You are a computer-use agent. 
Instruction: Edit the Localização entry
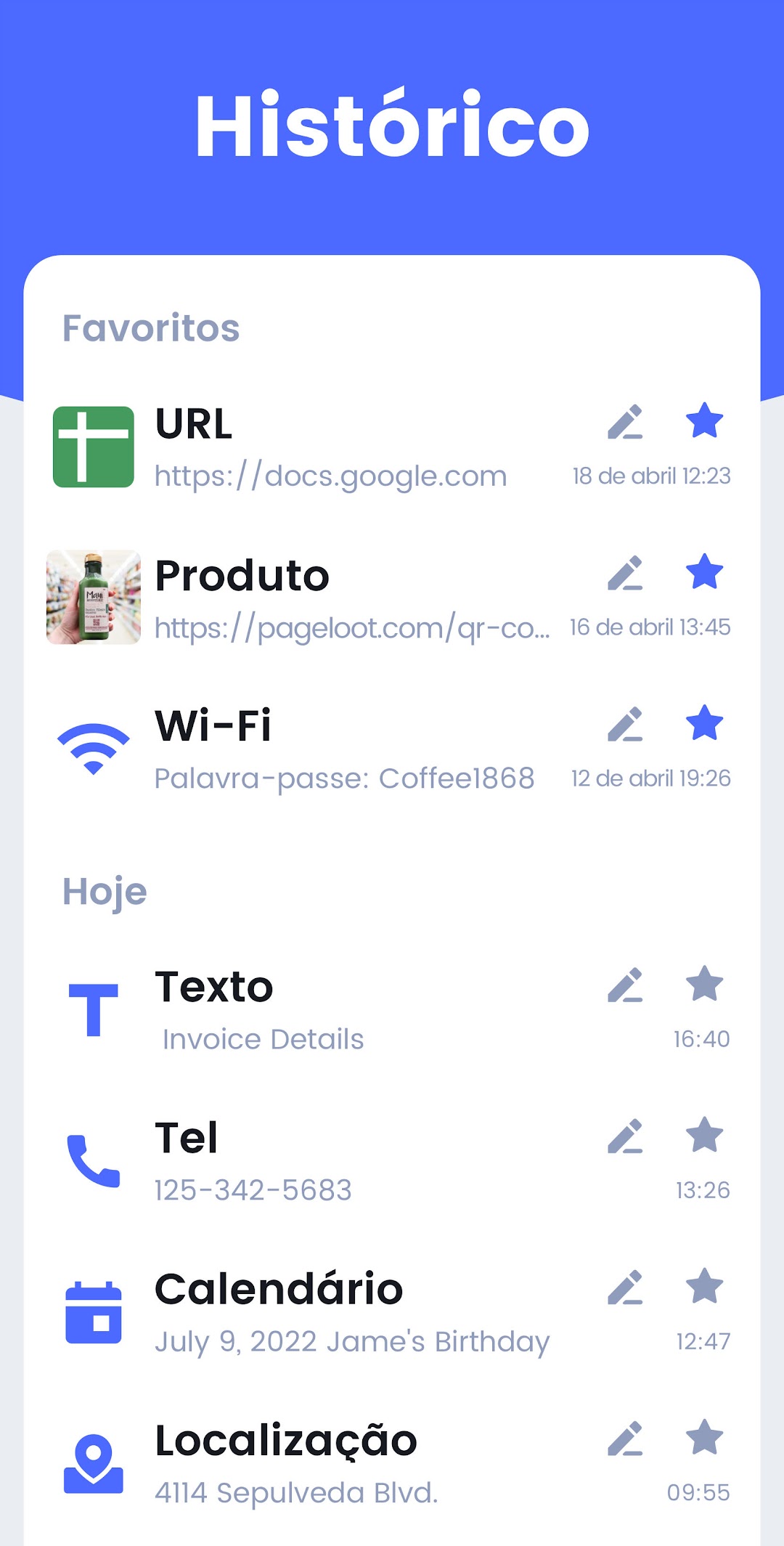click(625, 1439)
